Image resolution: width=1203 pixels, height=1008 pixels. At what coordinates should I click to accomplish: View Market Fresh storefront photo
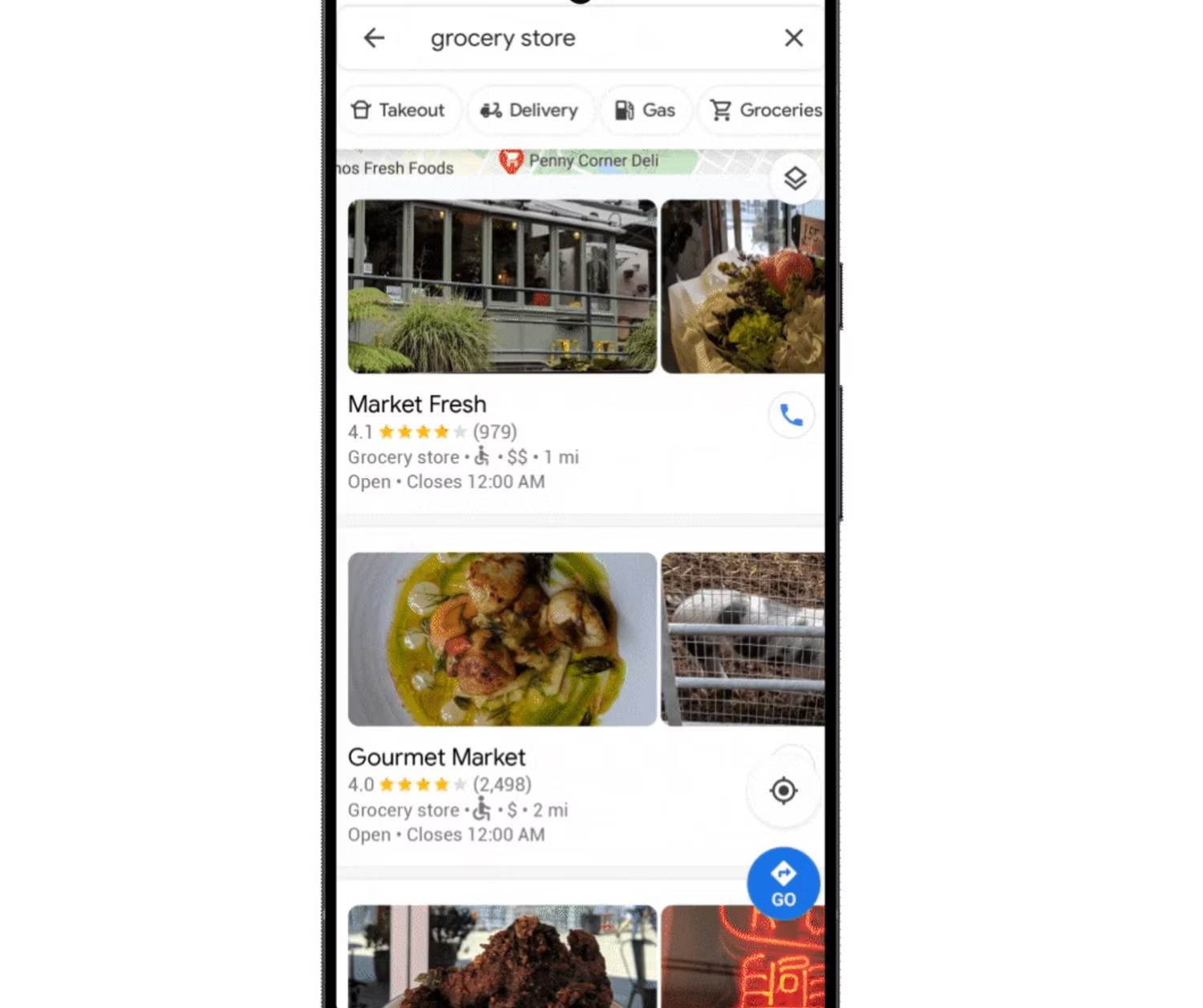tap(502, 286)
